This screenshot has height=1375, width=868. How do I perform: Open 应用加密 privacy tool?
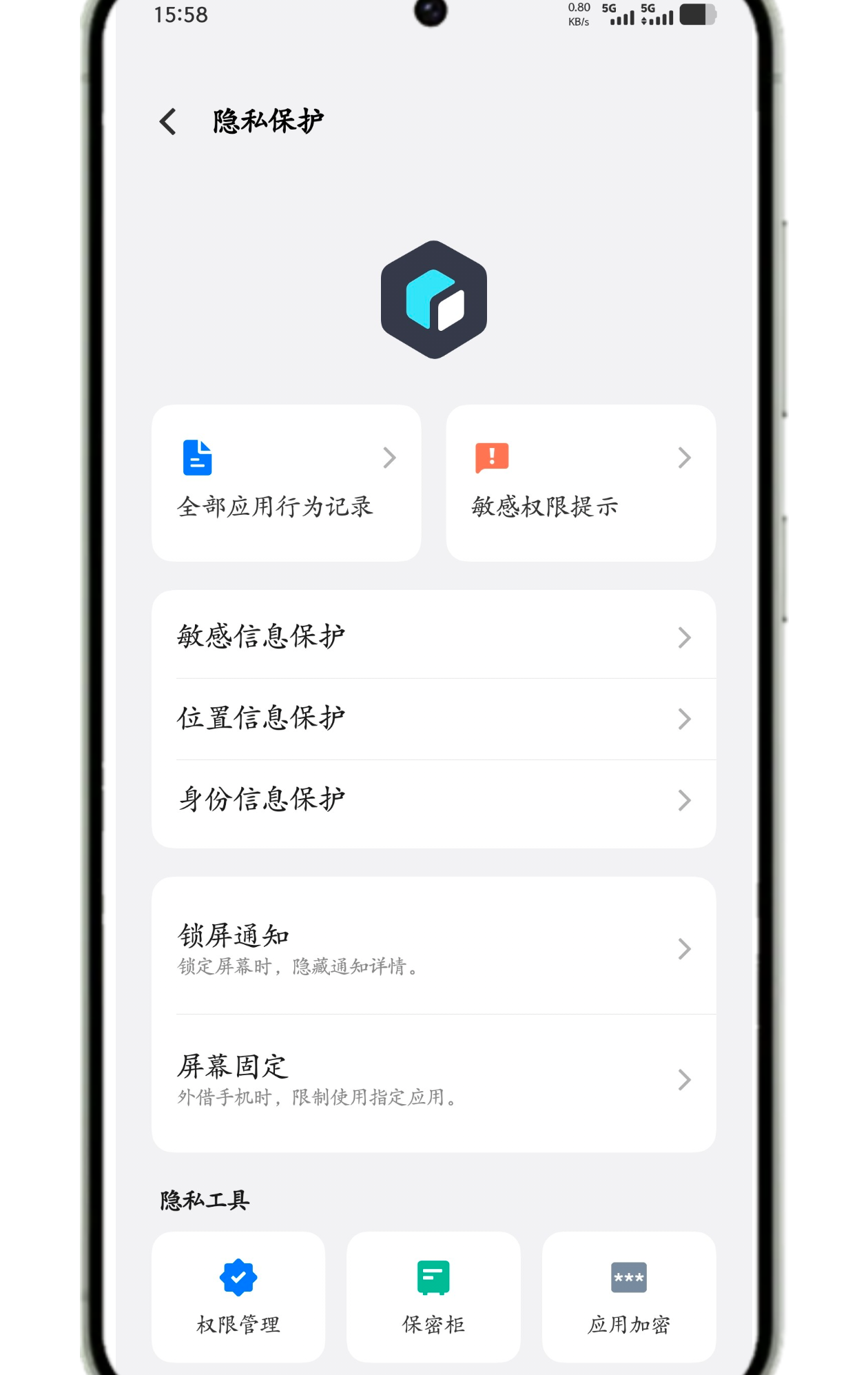pyautogui.click(x=628, y=1296)
